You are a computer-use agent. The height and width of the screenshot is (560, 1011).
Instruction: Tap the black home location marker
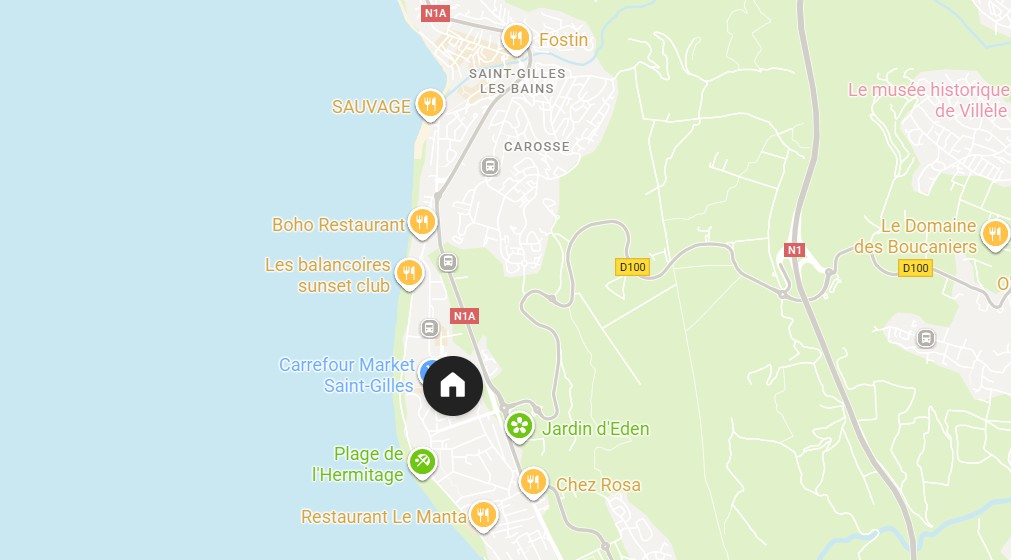click(x=453, y=385)
